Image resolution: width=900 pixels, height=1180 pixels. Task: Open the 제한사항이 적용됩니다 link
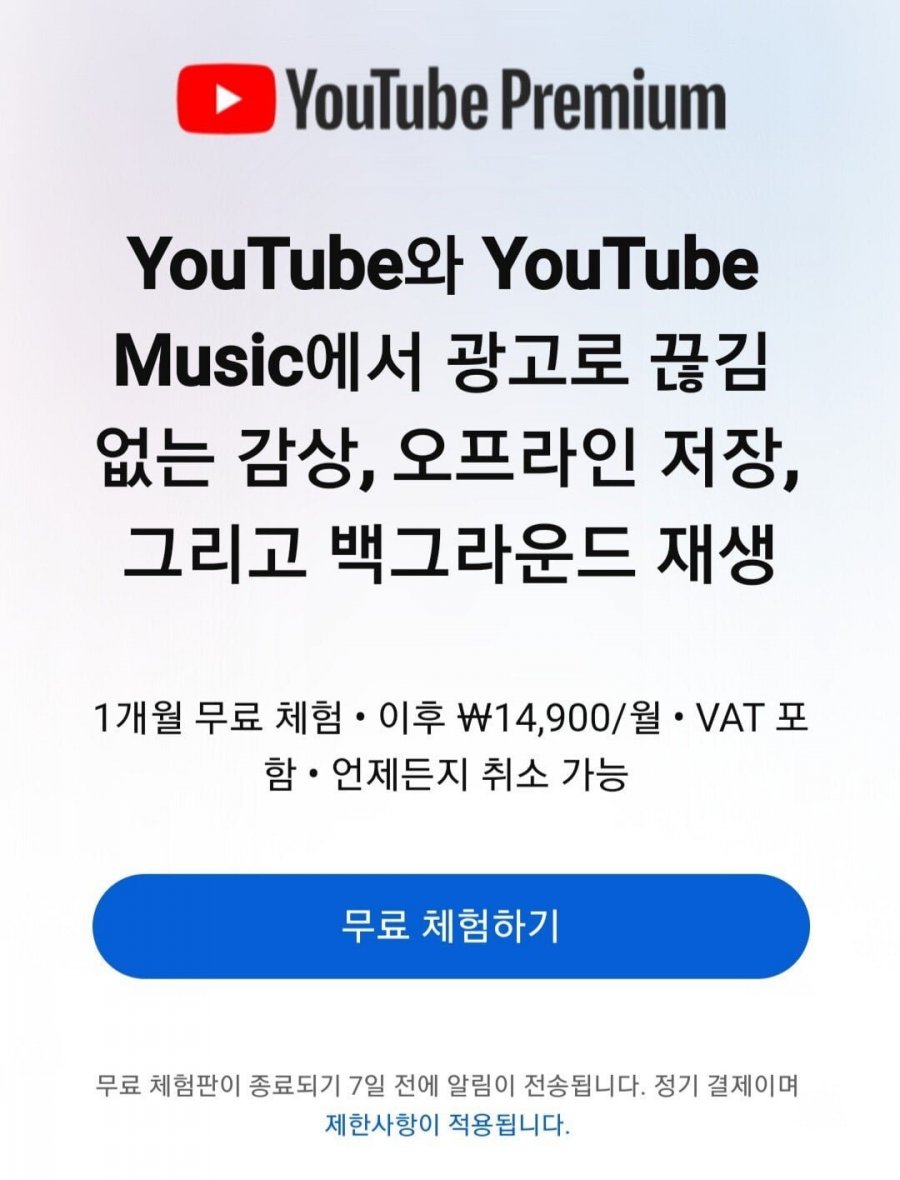(448, 1124)
